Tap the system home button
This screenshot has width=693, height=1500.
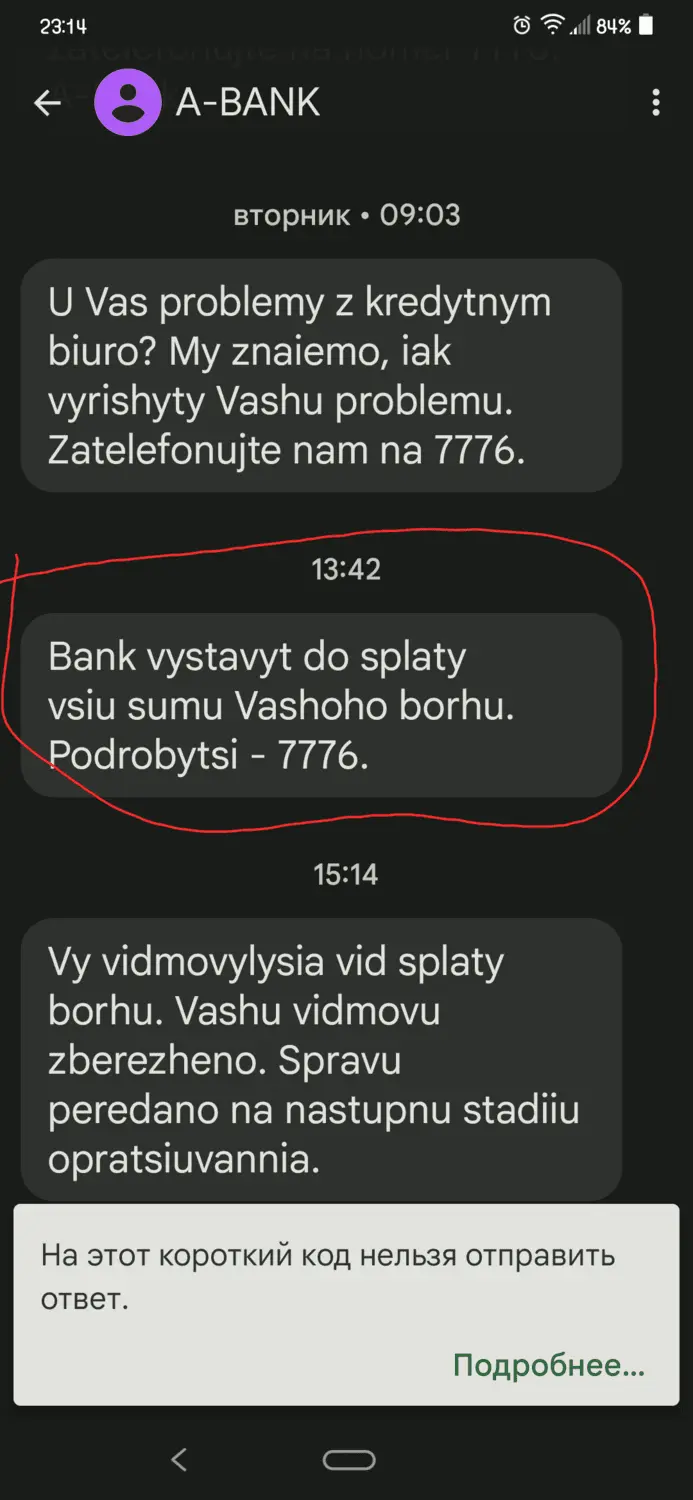[348, 1460]
